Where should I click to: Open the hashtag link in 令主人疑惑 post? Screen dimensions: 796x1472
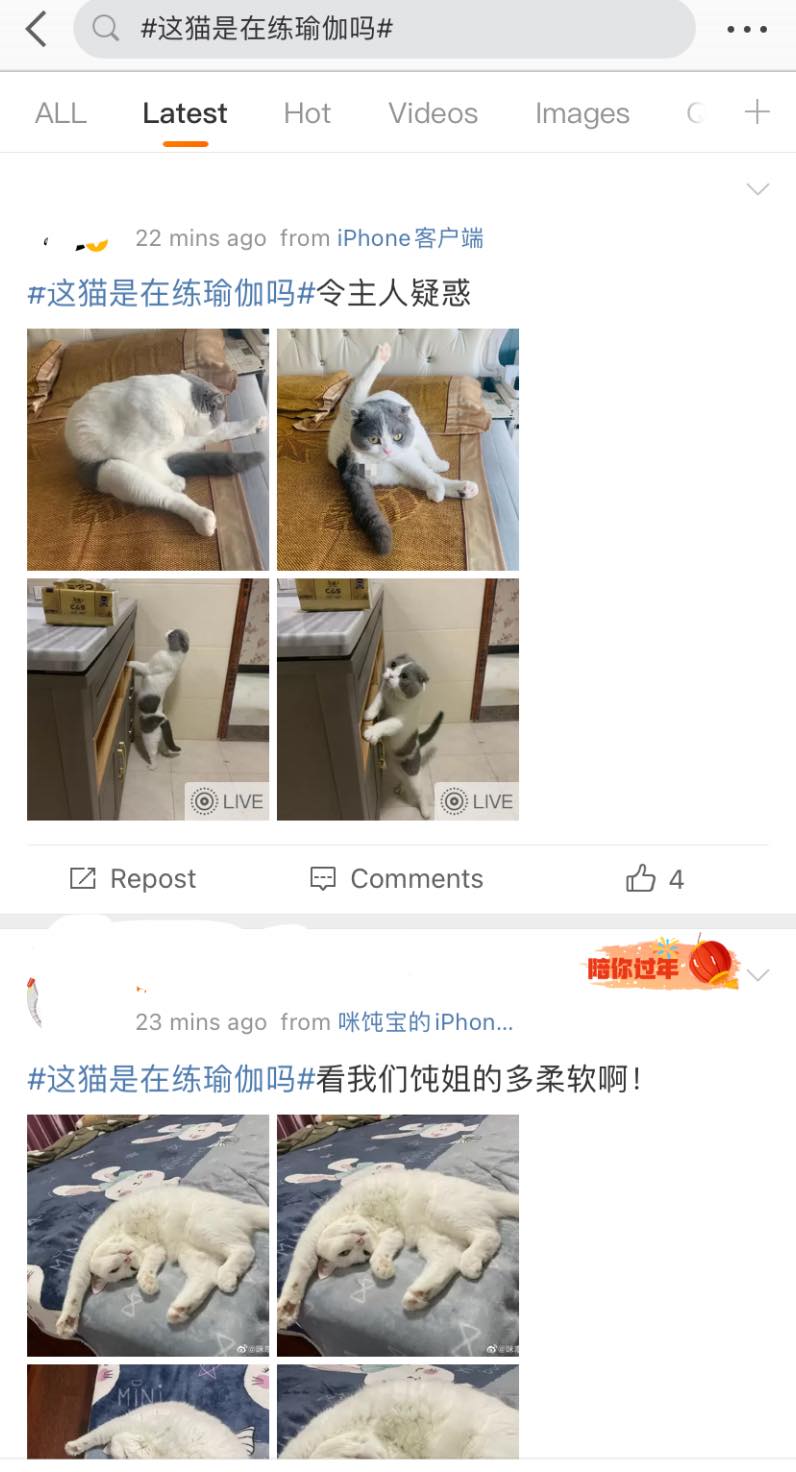tap(171, 293)
